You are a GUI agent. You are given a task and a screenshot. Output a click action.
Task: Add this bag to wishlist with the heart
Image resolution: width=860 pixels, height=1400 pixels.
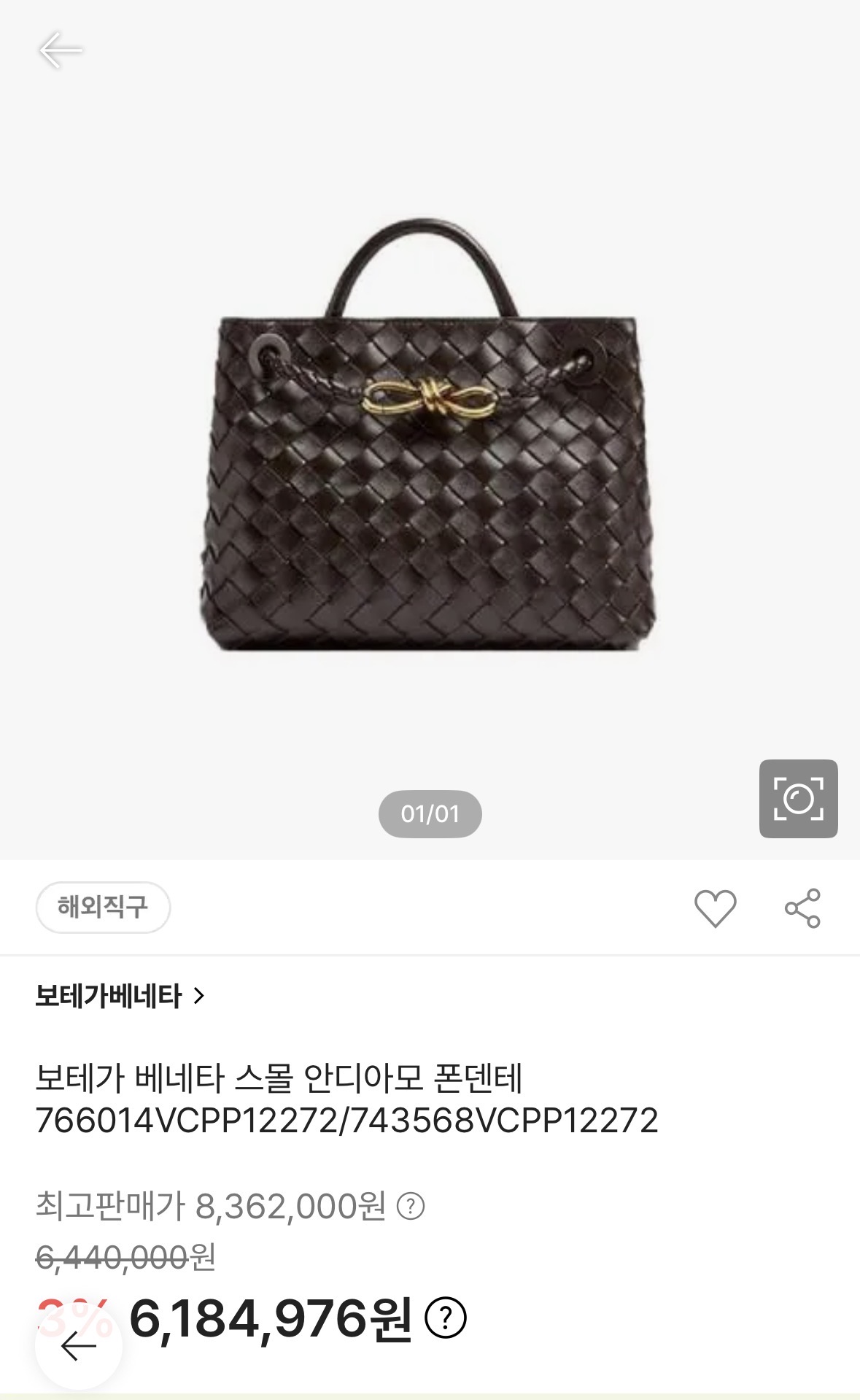point(715,908)
